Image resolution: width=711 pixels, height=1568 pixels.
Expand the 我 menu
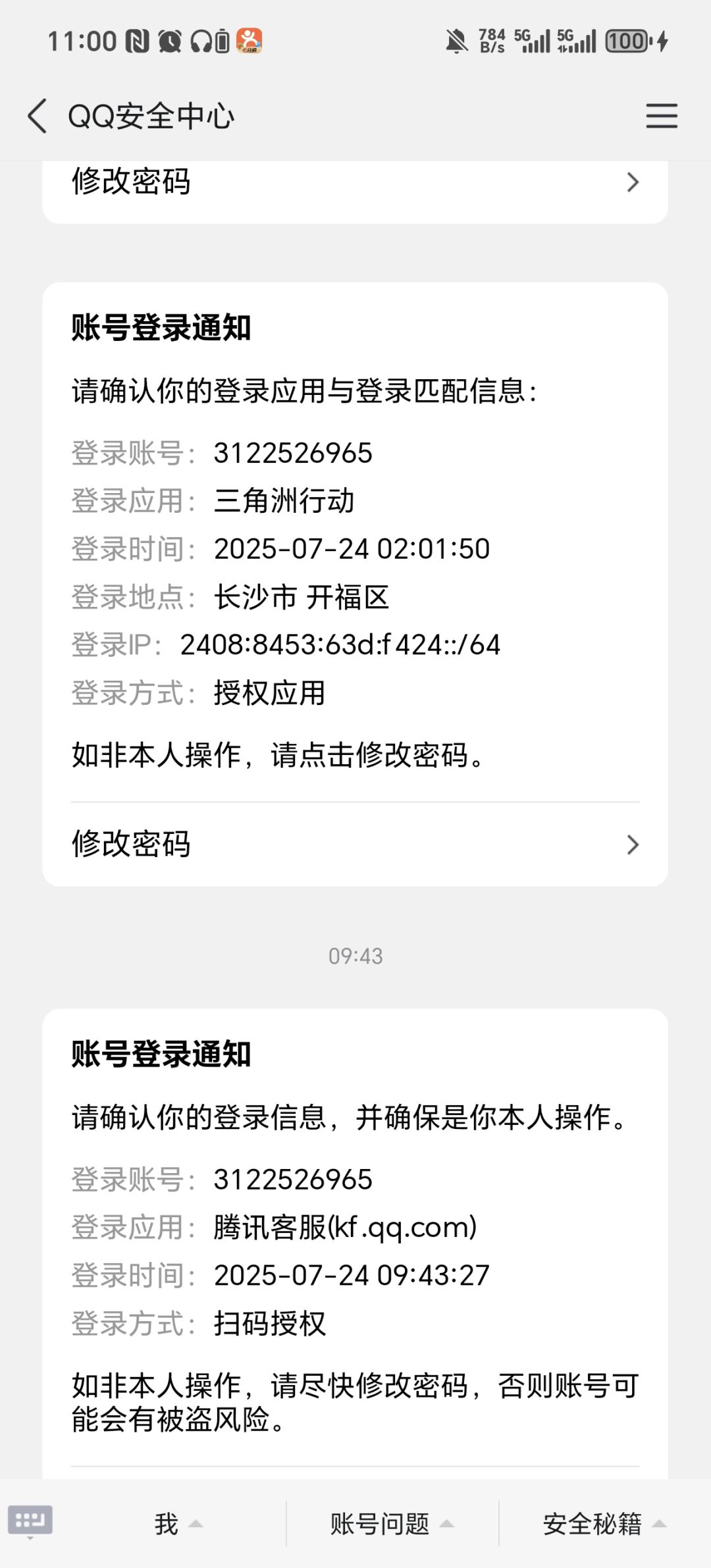(x=178, y=1523)
